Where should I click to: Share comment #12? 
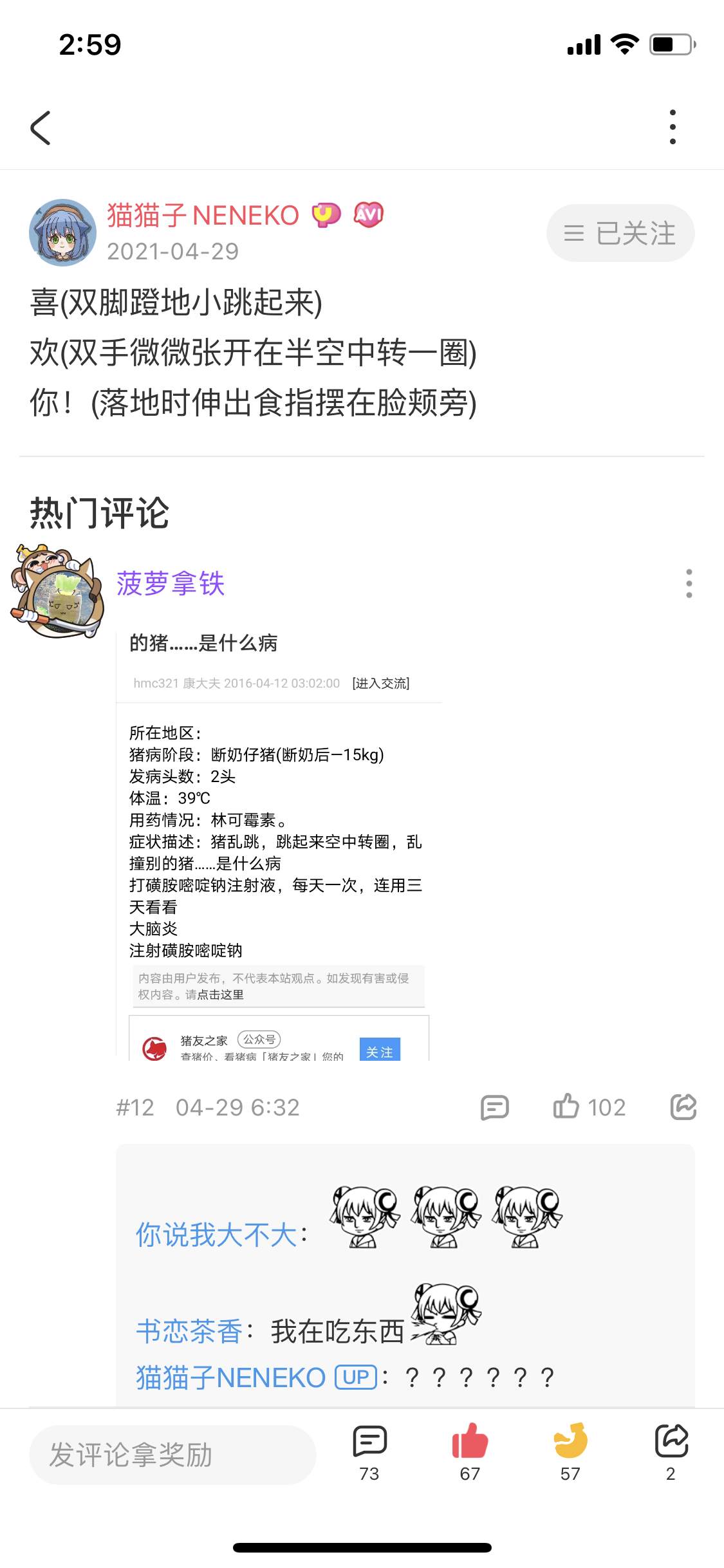683,1108
